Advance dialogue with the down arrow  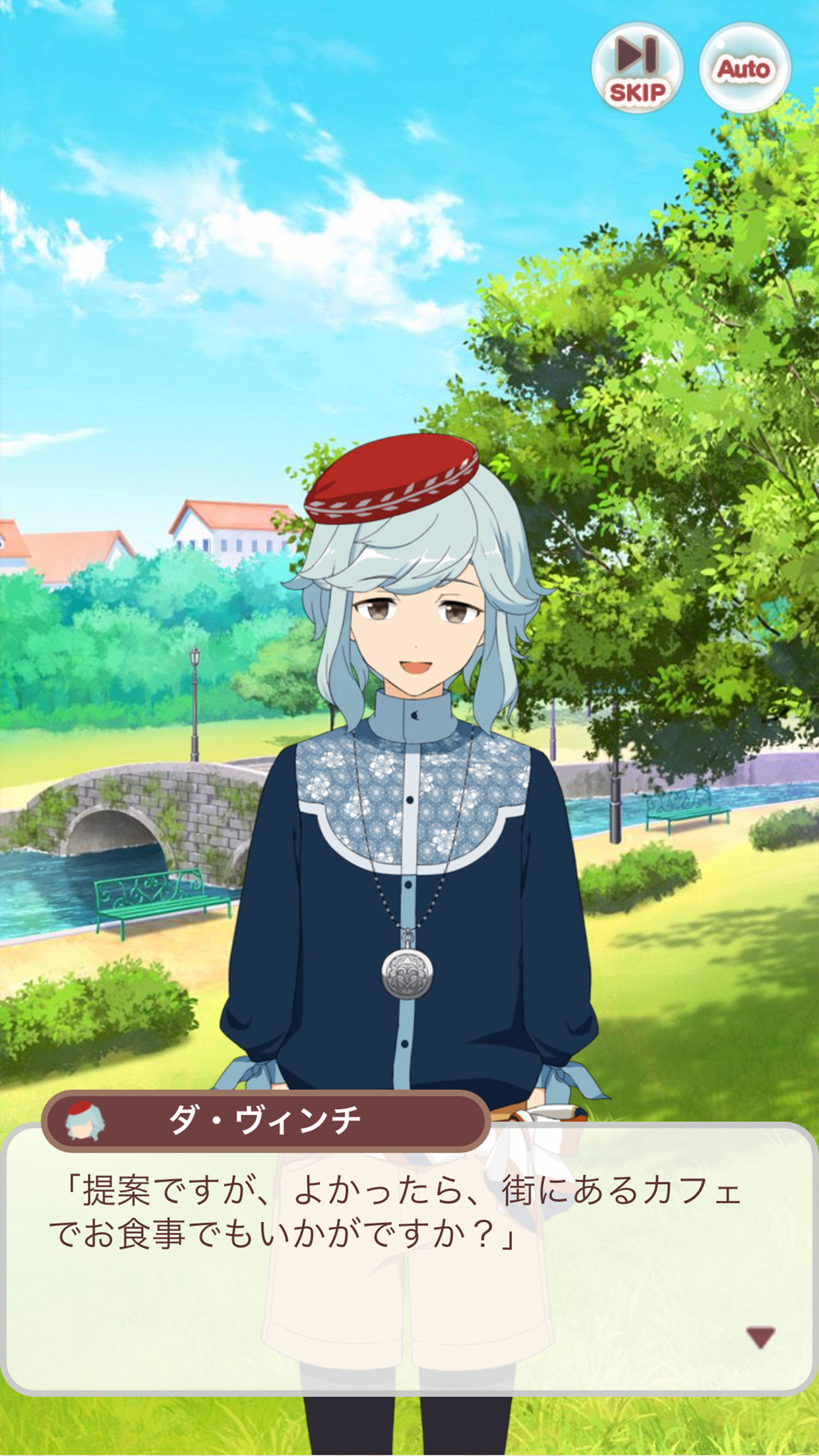(760, 1337)
